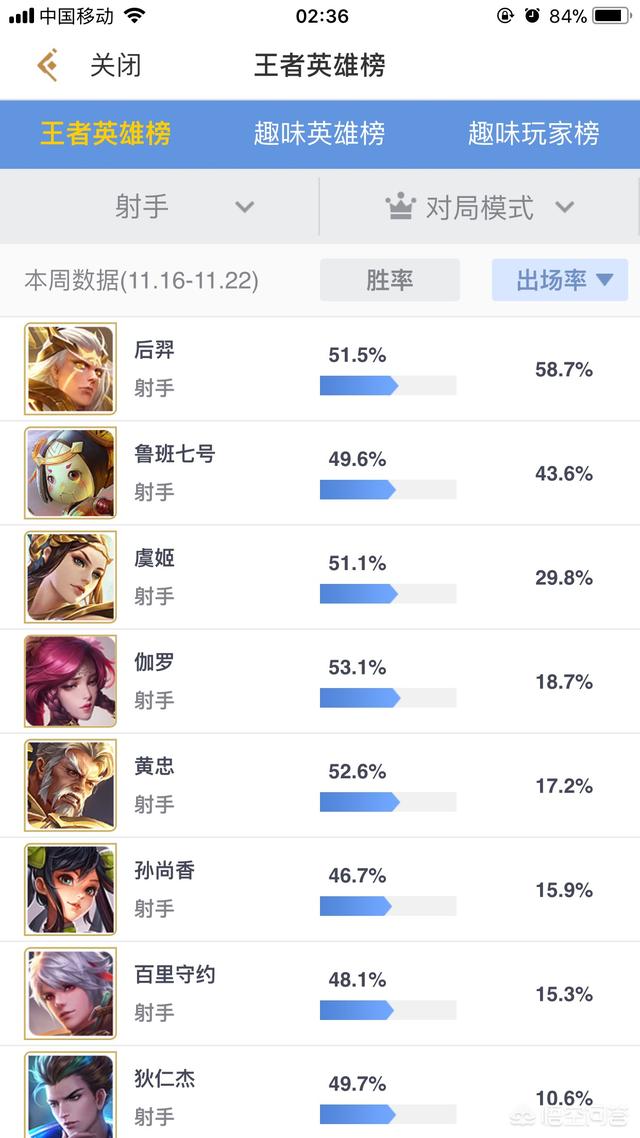Switch to the 王者英雄榜 tab
Viewport: 640px width, 1138px height.
pos(105,134)
